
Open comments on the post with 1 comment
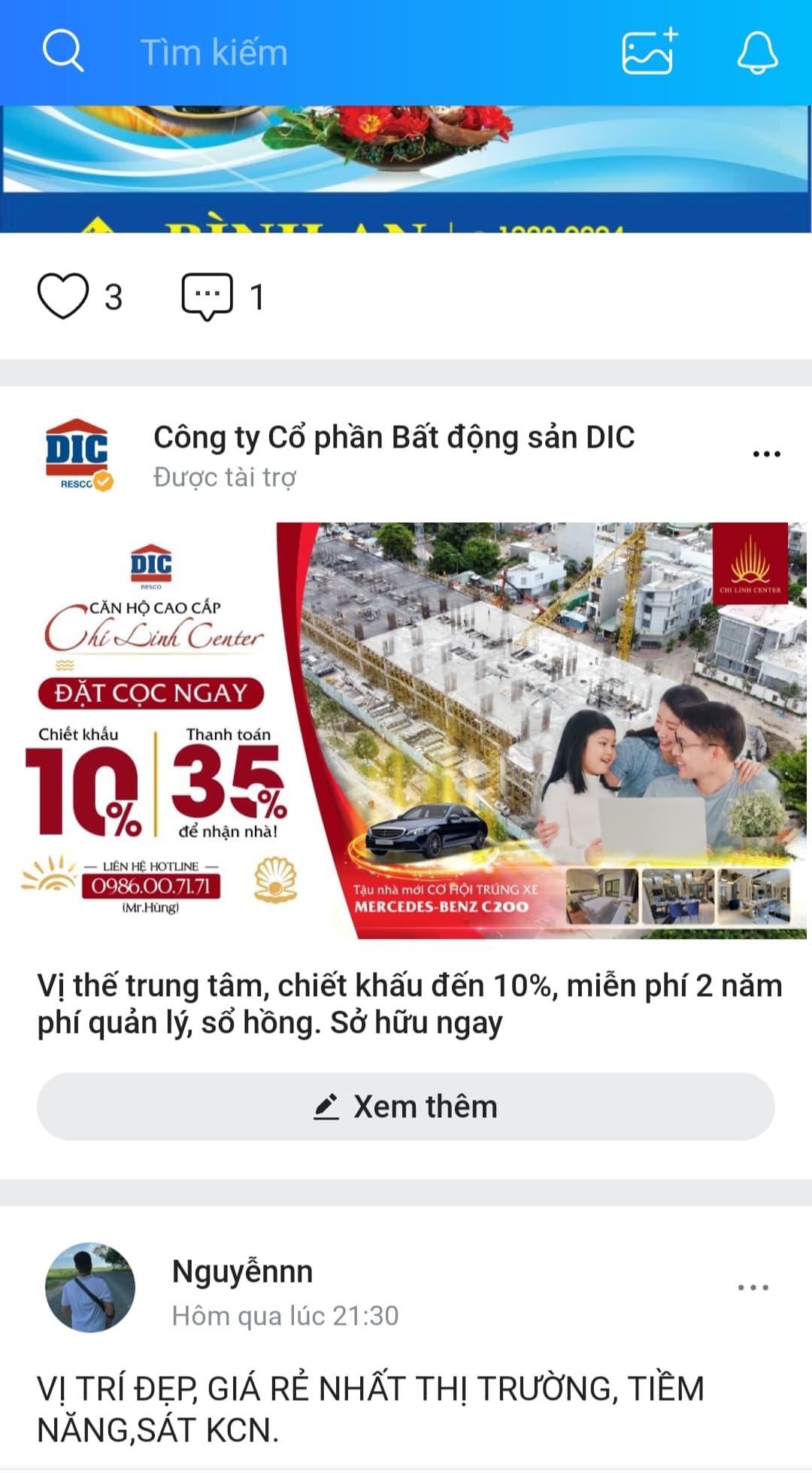(x=208, y=296)
